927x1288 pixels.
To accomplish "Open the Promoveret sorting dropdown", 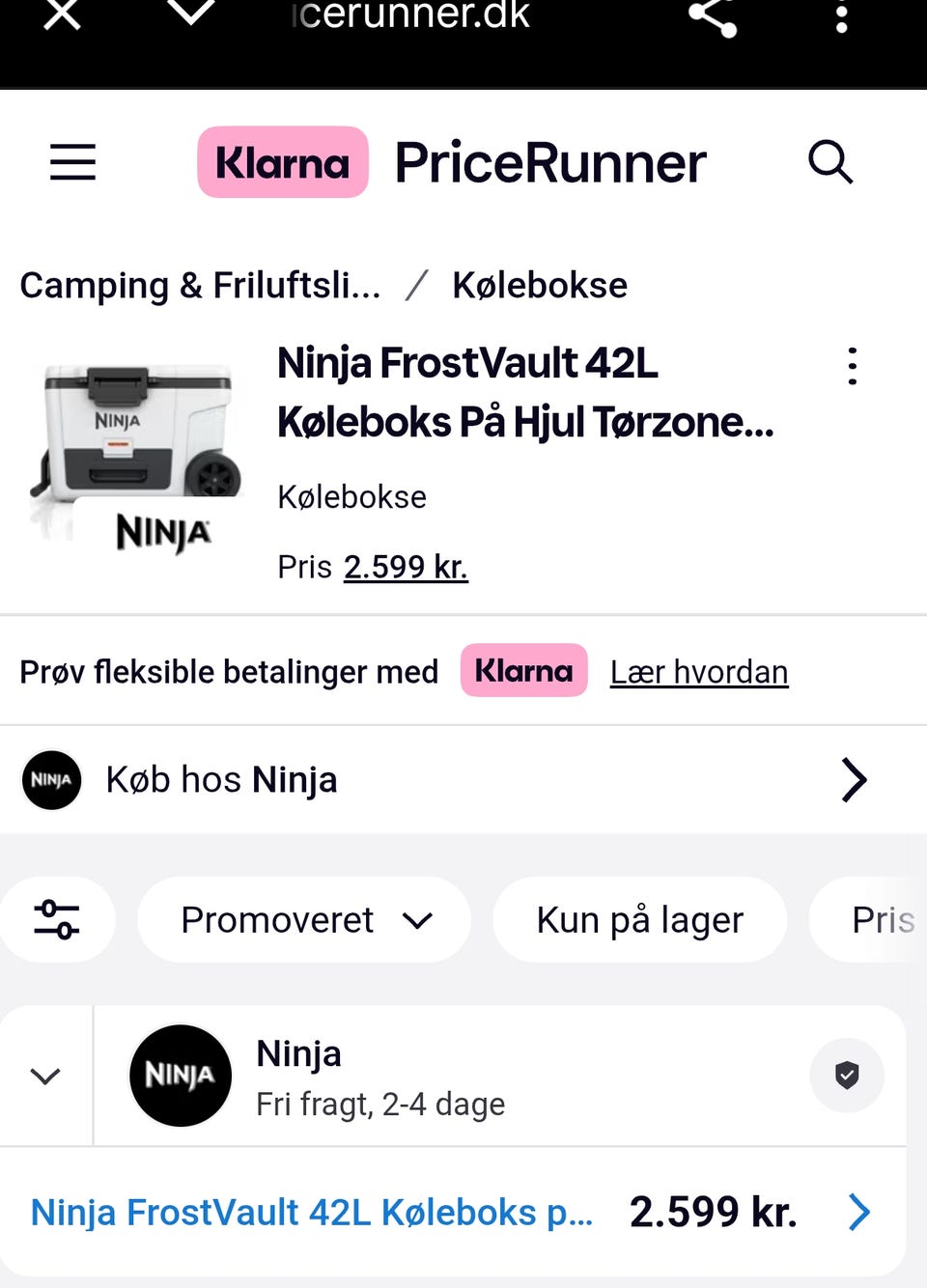I will pos(304,920).
